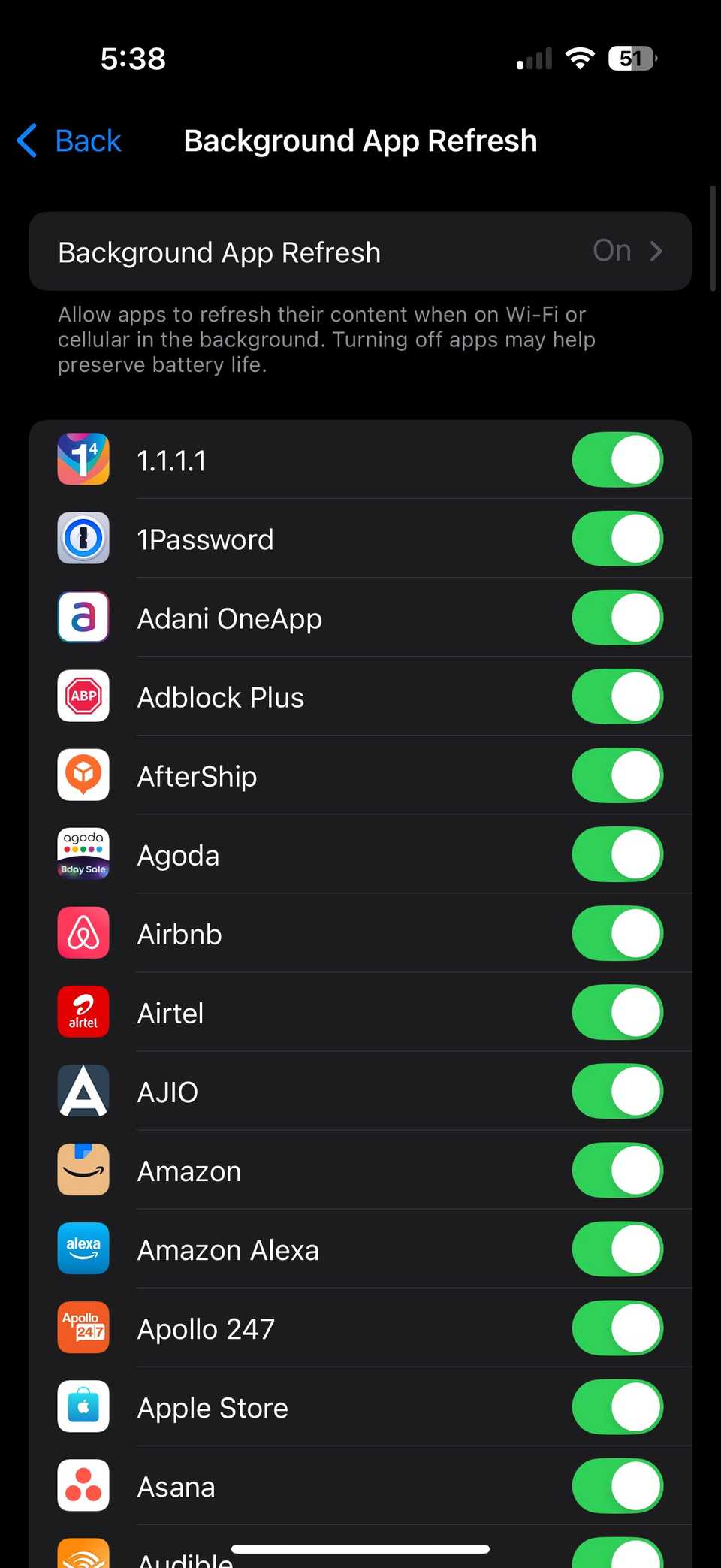Select the 1.1.1.1 app icon
Image resolution: width=721 pixels, height=1568 pixels.
click(x=83, y=460)
